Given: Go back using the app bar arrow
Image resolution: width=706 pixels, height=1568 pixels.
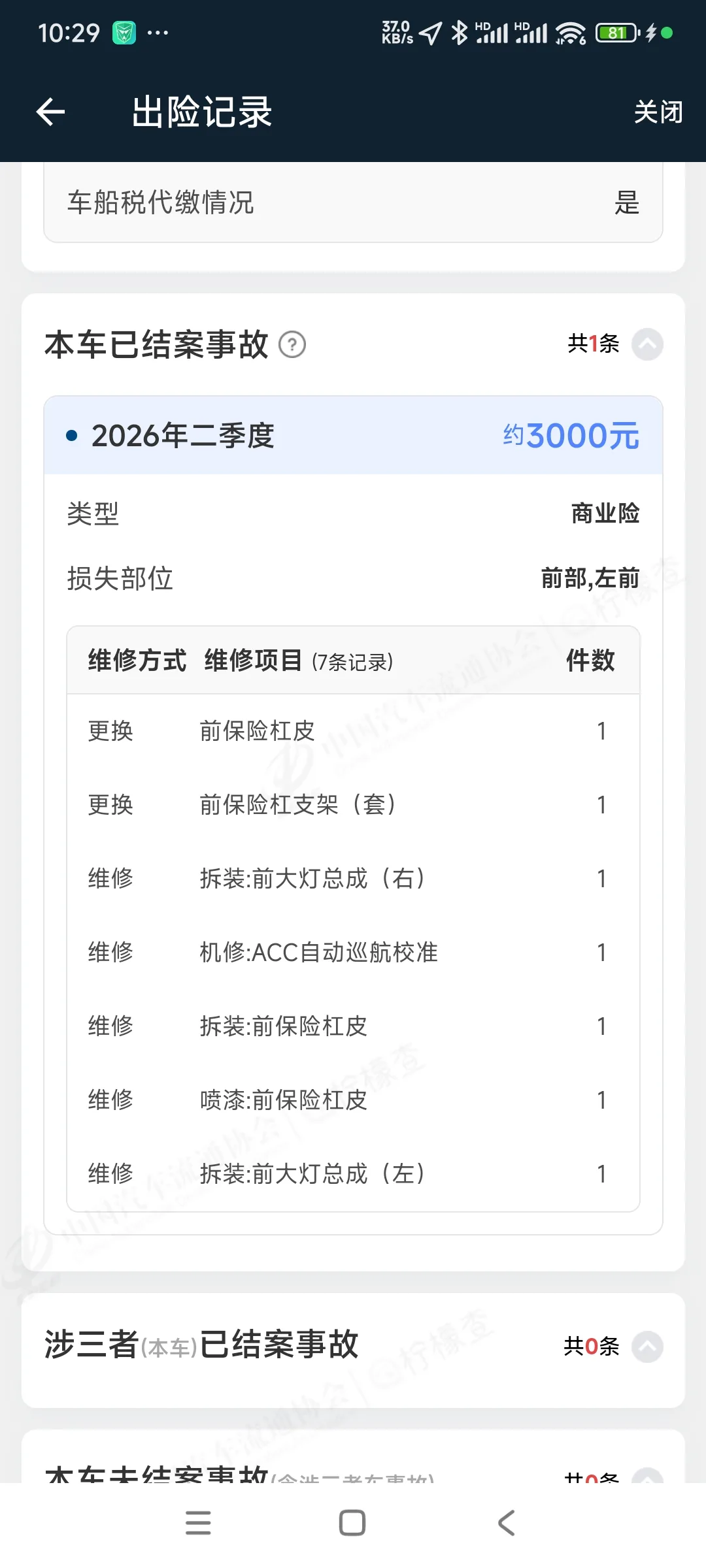Looking at the screenshot, I should point(50,112).
